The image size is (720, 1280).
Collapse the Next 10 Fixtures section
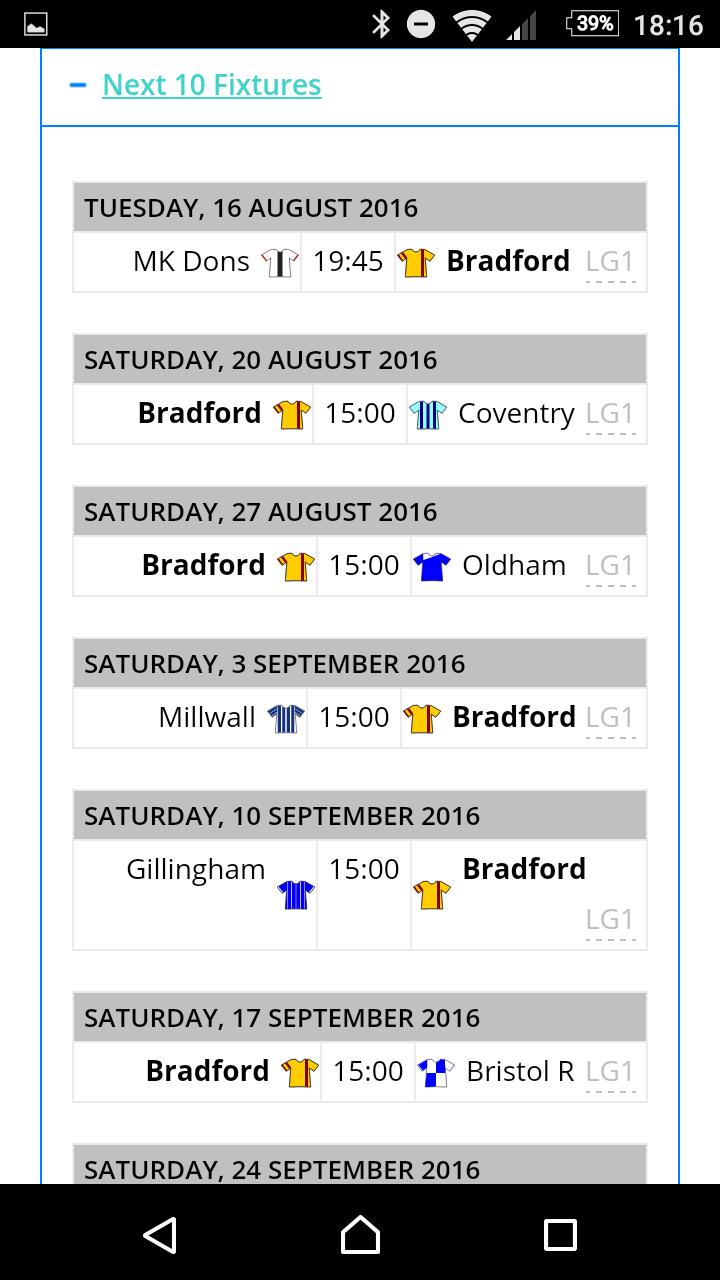coord(78,86)
